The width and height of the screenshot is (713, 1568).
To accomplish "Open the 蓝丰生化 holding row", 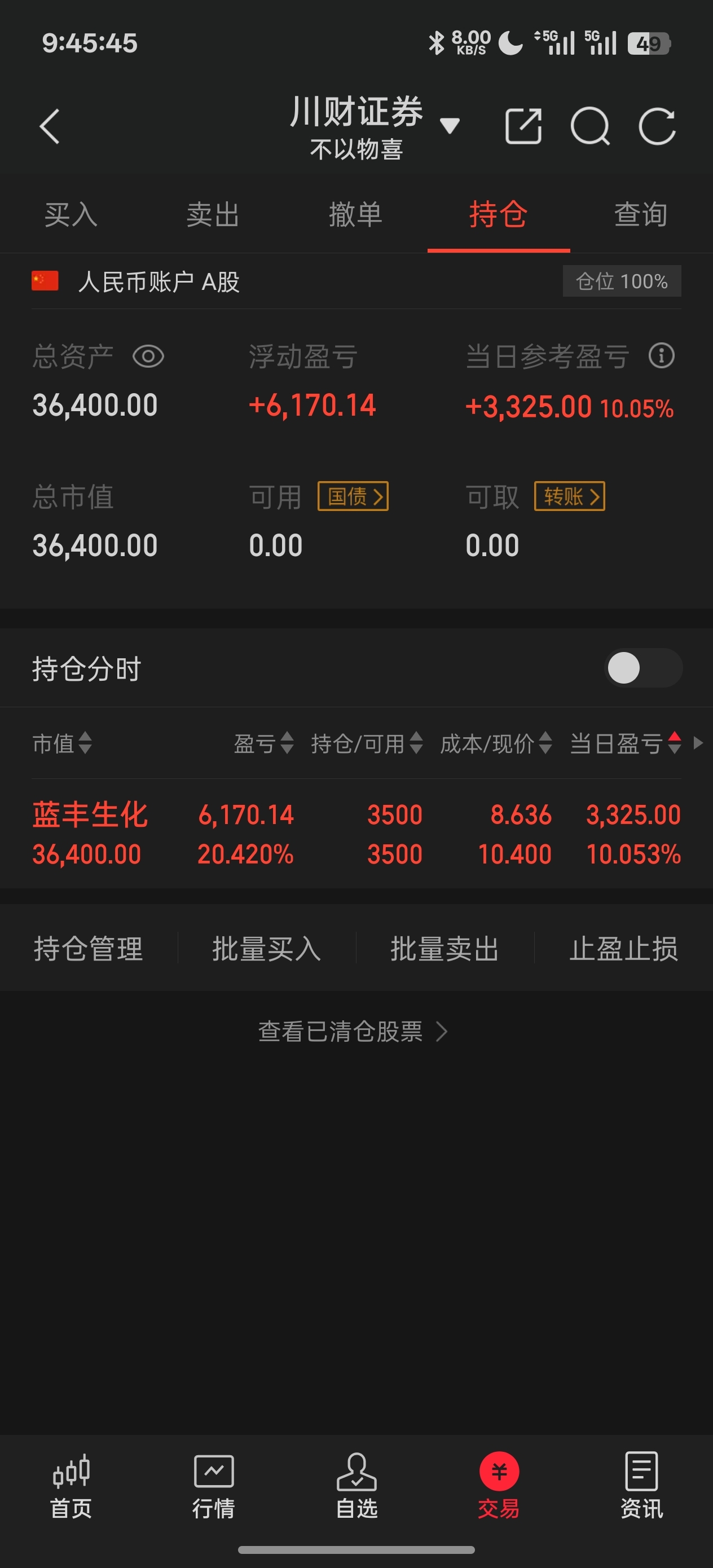I will 356,834.
